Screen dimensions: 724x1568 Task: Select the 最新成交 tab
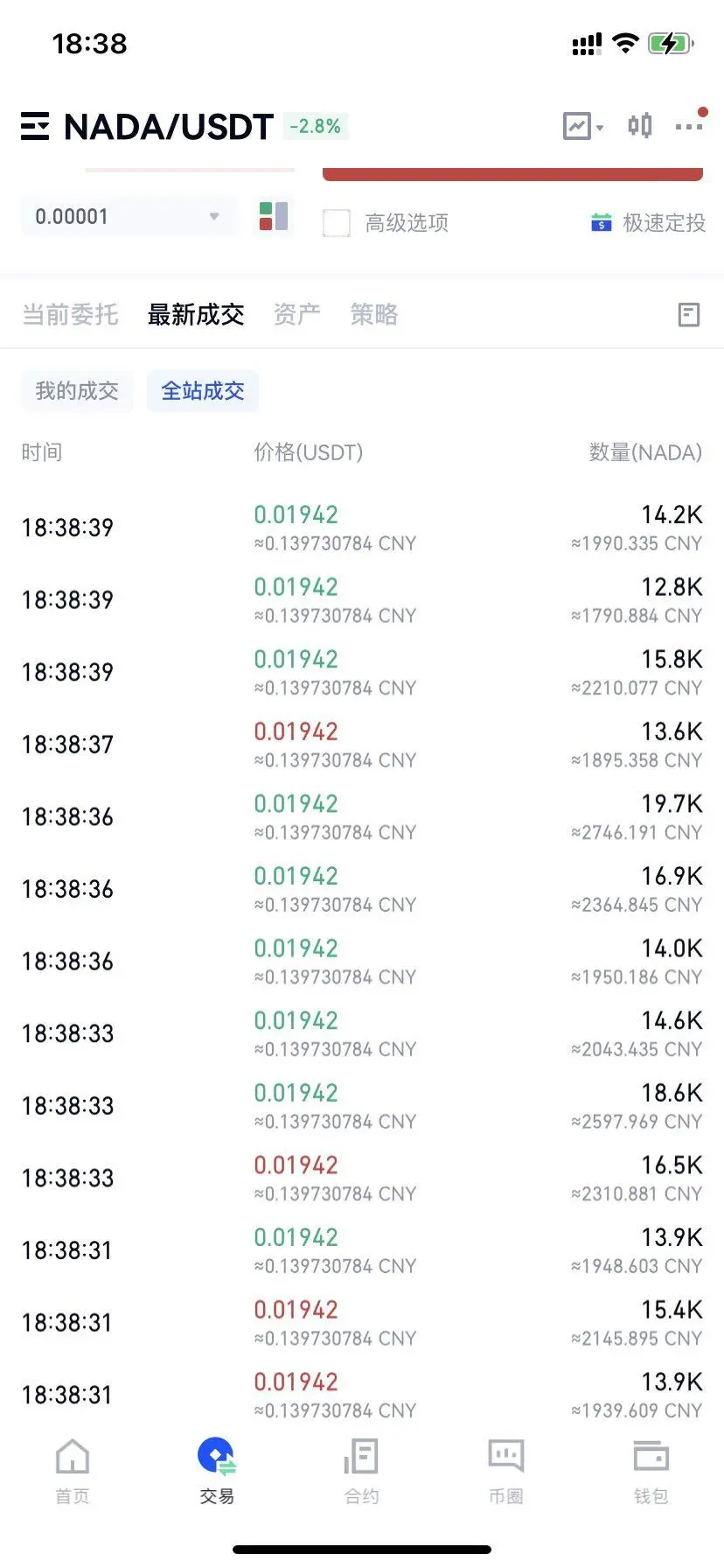196,314
